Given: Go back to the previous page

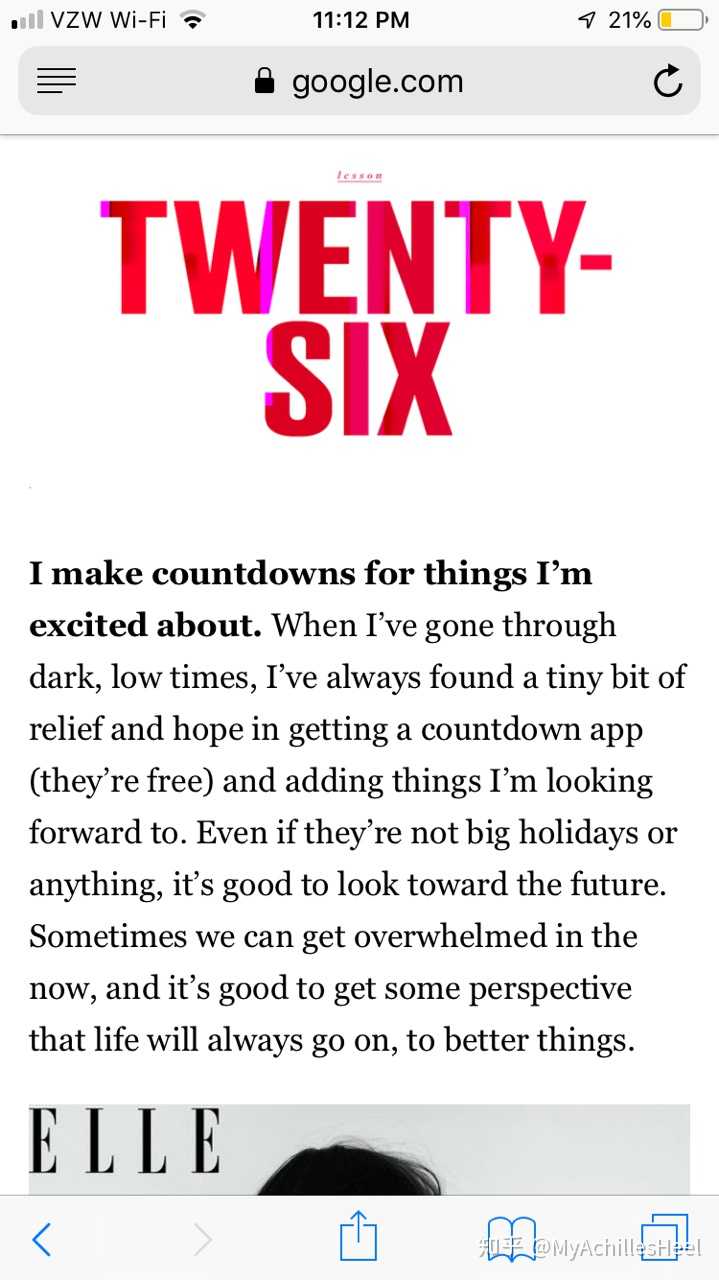Looking at the screenshot, I should tap(42, 1240).
